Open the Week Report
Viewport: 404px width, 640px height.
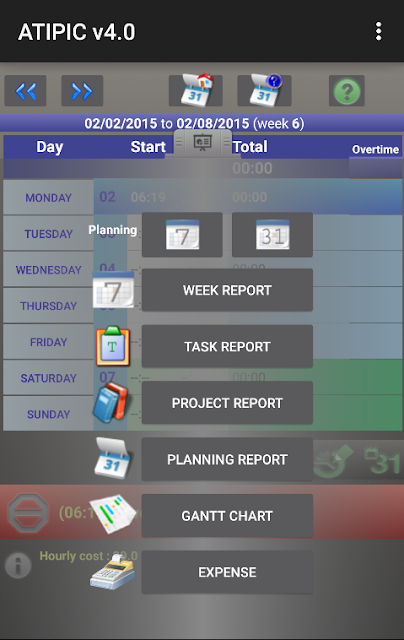point(227,290)
